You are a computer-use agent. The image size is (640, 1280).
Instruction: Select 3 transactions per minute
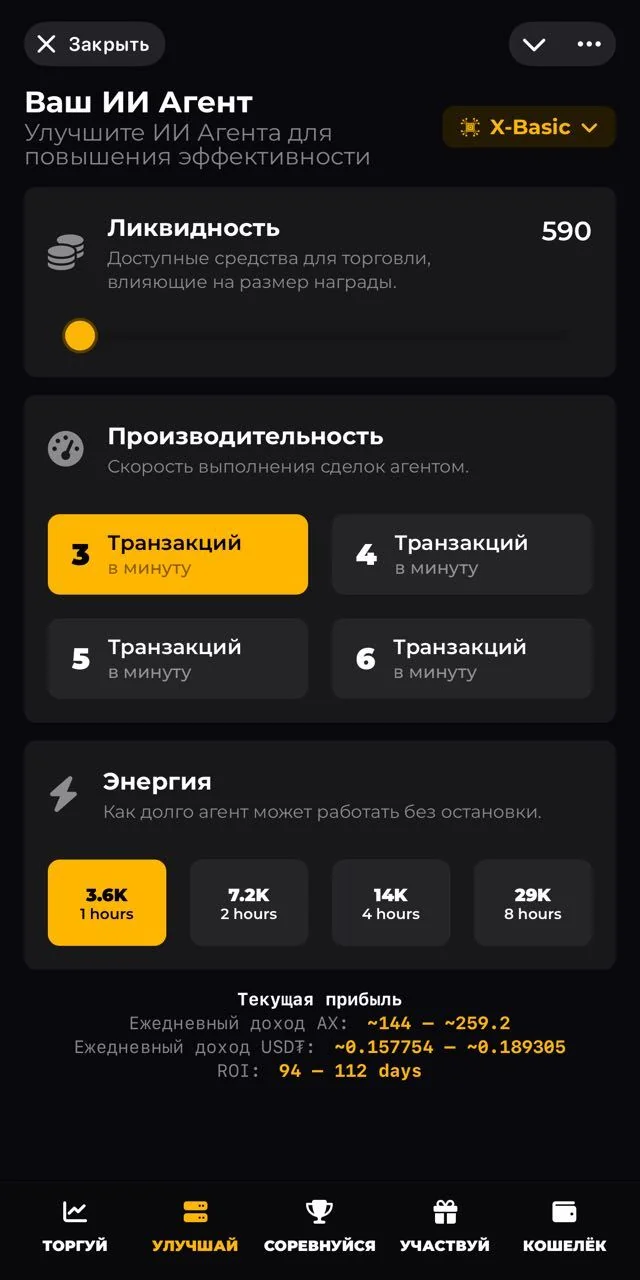[178, 555]
